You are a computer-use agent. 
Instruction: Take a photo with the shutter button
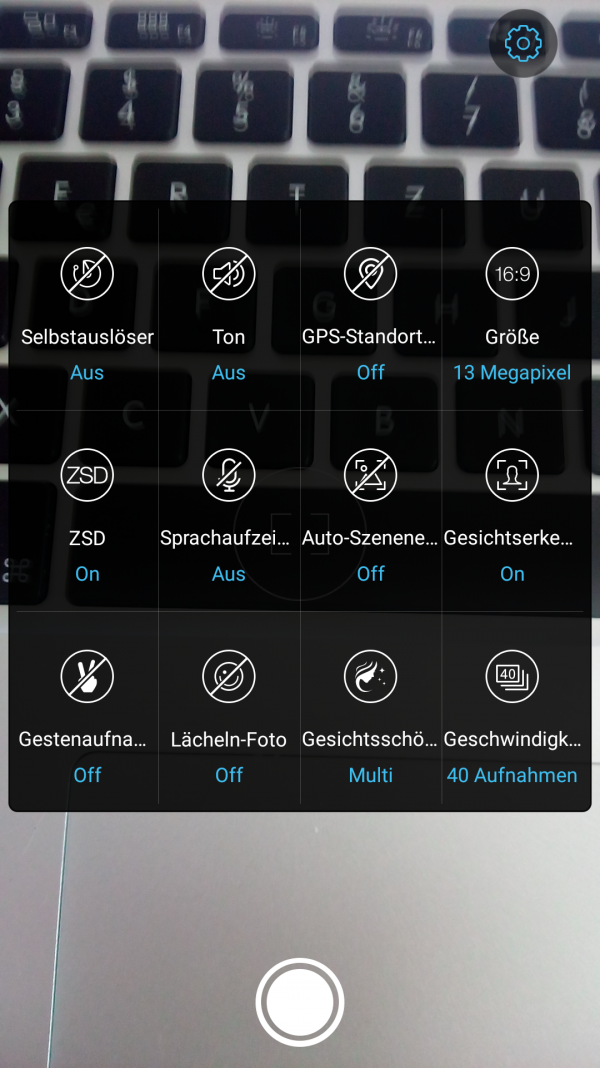300,1002
